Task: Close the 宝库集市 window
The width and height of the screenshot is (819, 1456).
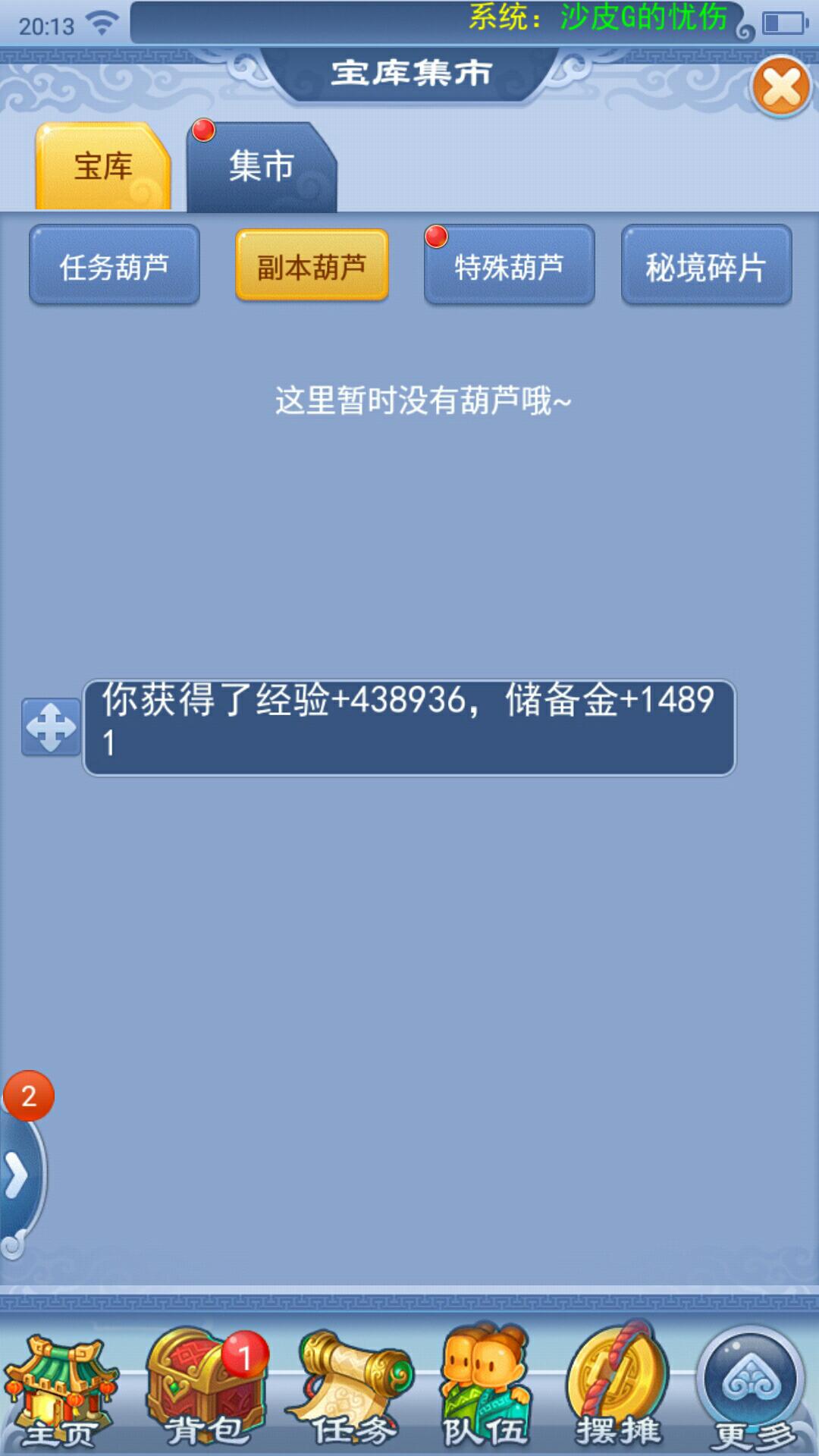Action: tap(781, 86)
